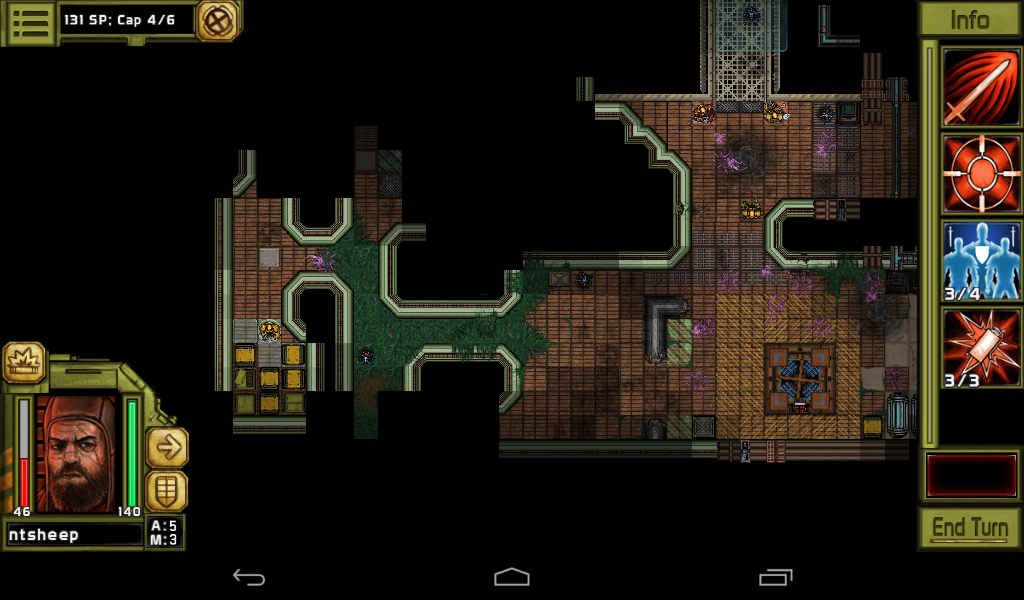Tap the round crosshair icon beside SP counter
This screenshot has height=600, width=1024.
217,21
